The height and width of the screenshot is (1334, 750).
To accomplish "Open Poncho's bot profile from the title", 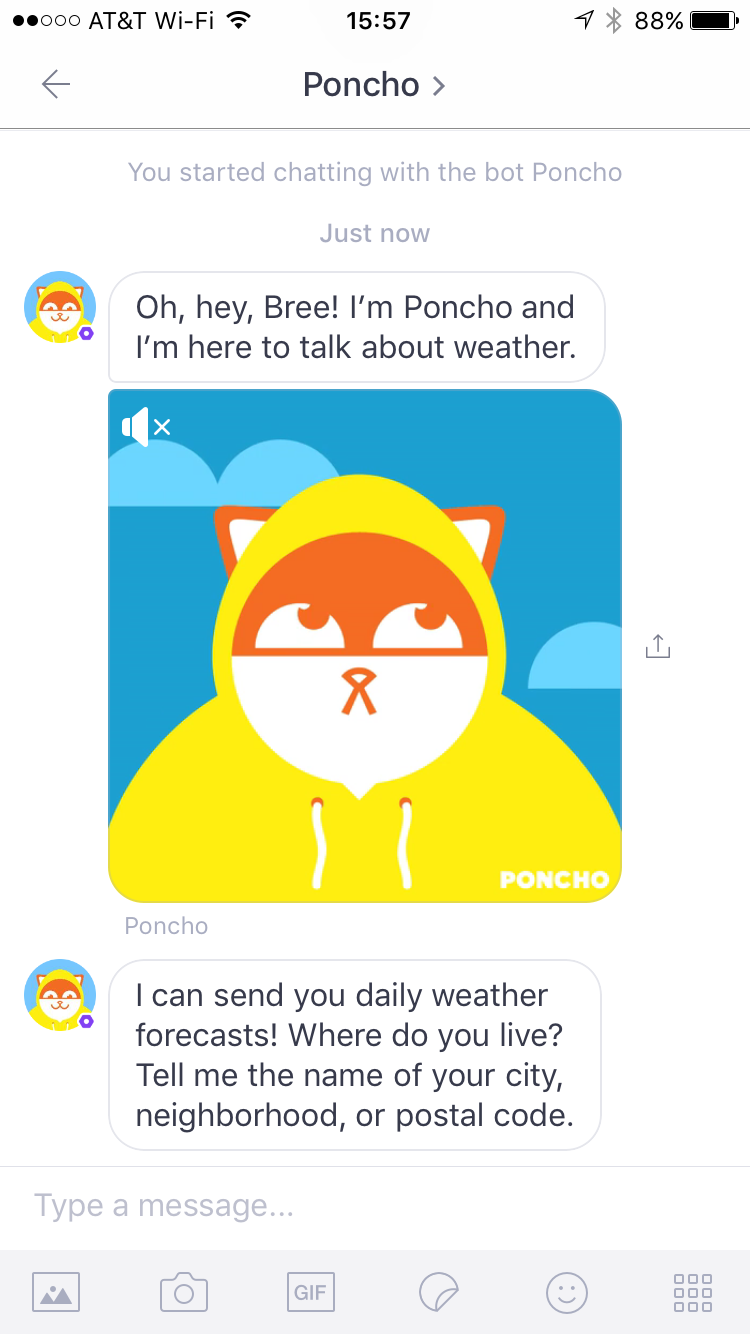I will [374, 85].
